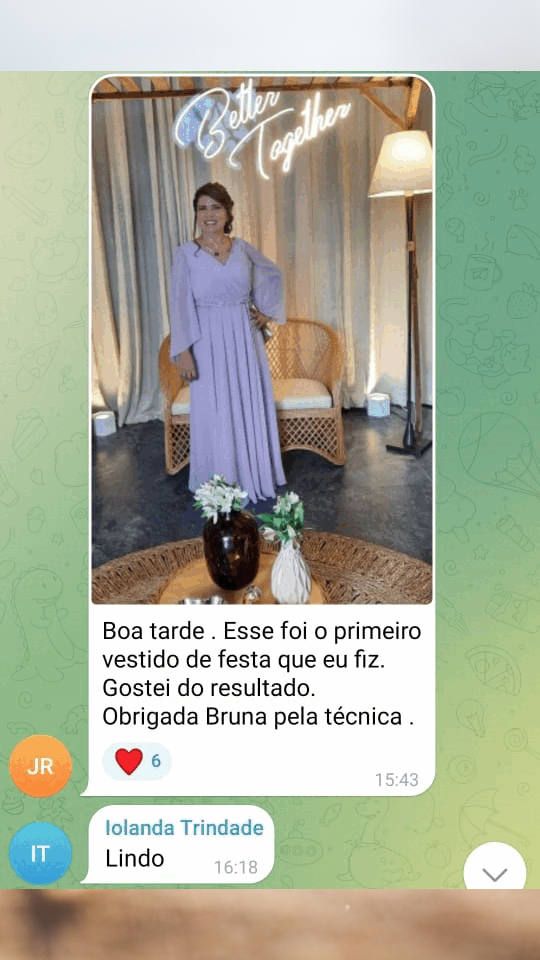Tap the heart reaction with 6 likes
Image resolution: width=540 pixels, height=960 pixels.
tap(137, 761)
